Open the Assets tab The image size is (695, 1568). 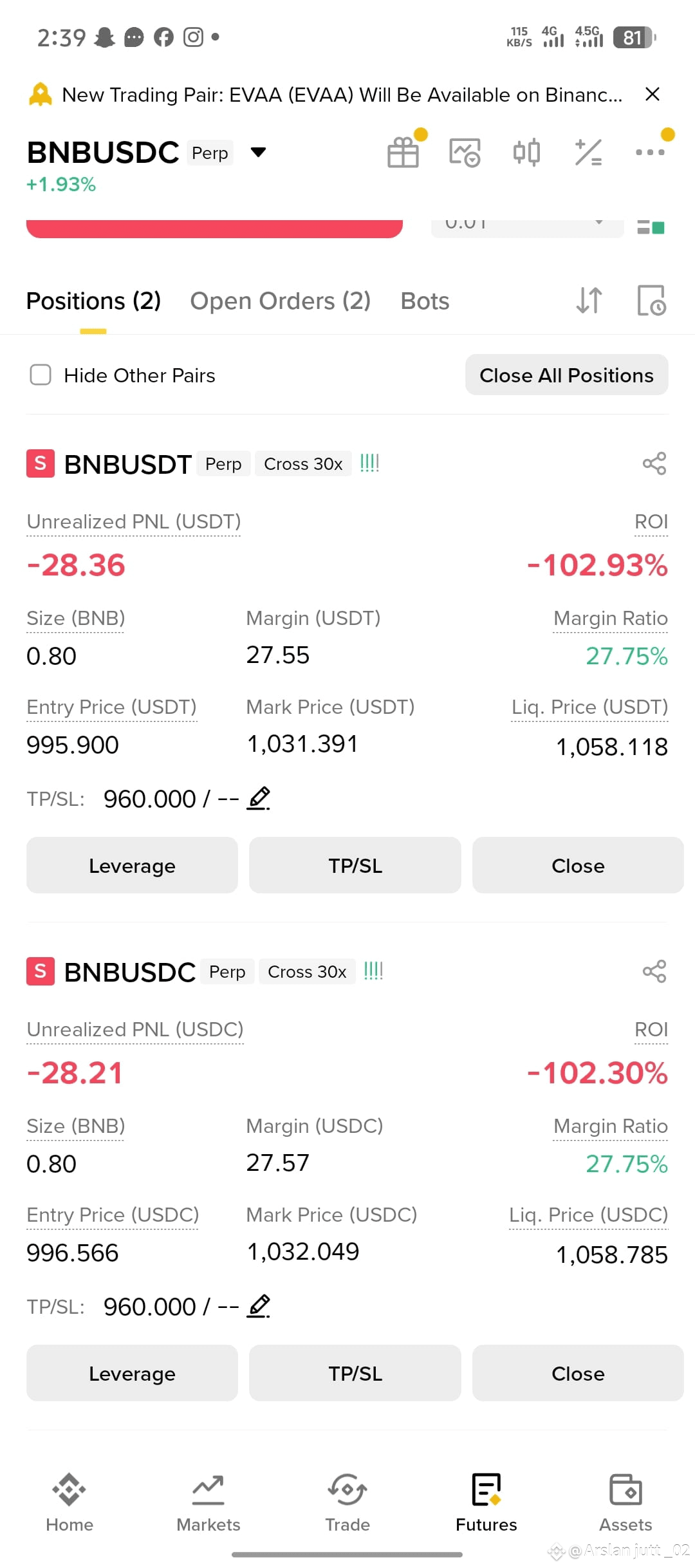pyautogui.click(x=625, y=1503)
